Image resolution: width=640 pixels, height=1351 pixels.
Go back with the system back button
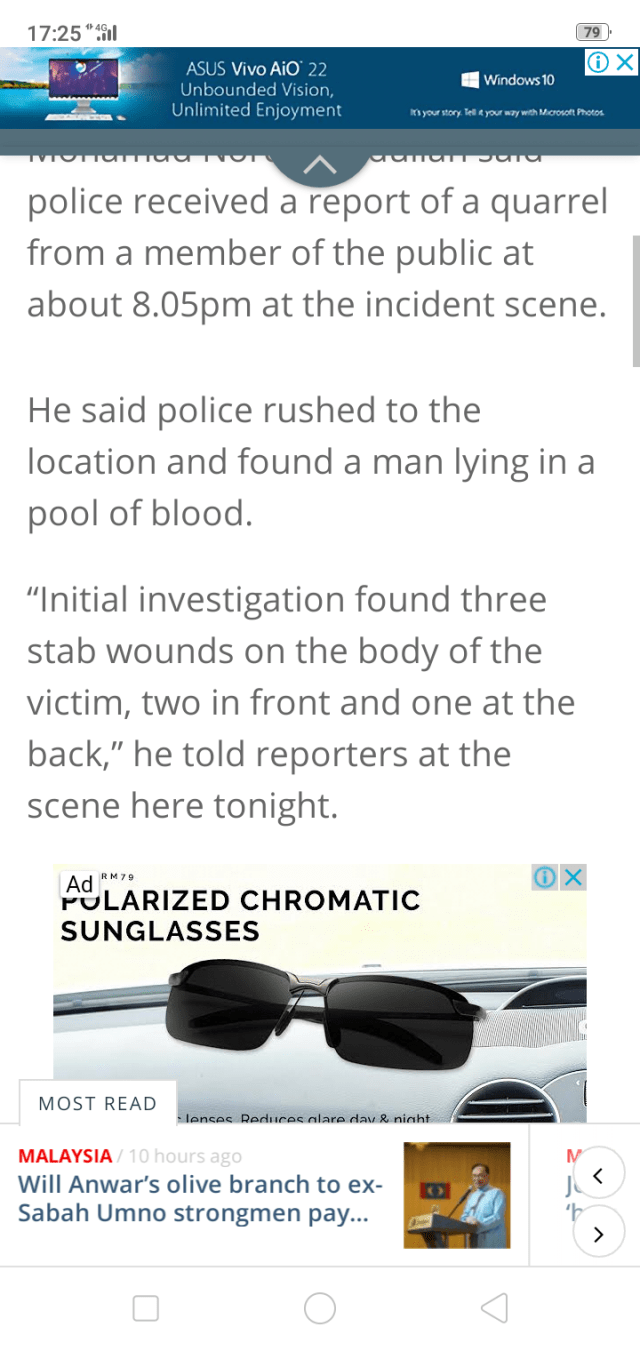pos(494,1308)
